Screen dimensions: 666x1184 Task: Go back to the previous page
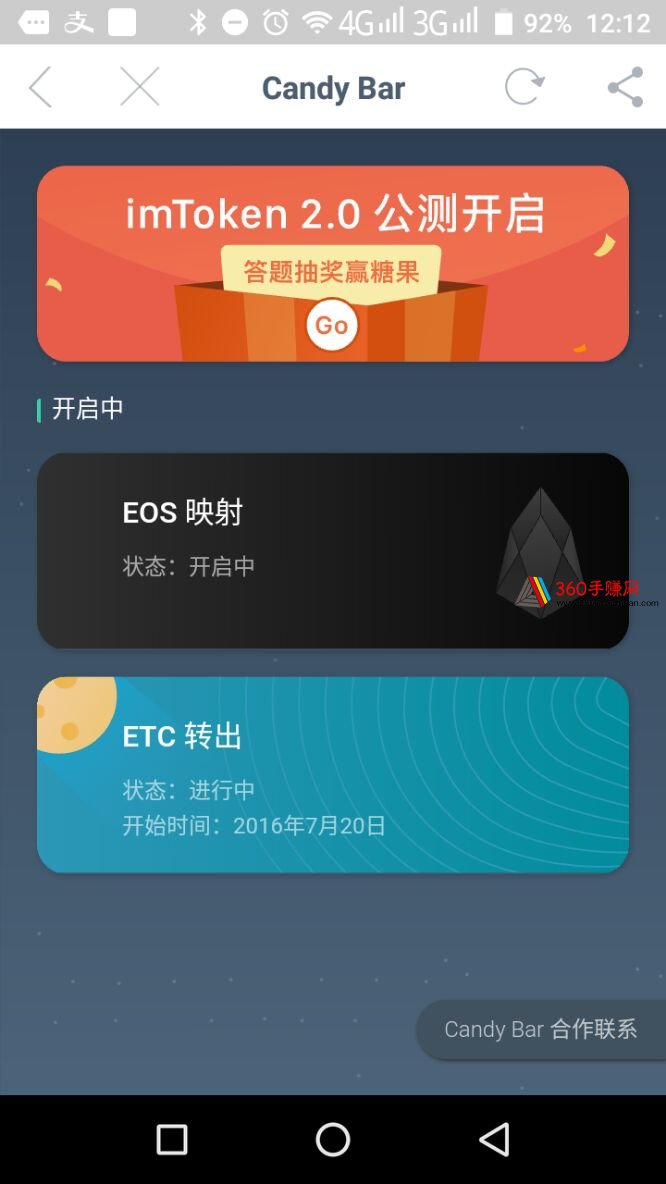point(40,88)
